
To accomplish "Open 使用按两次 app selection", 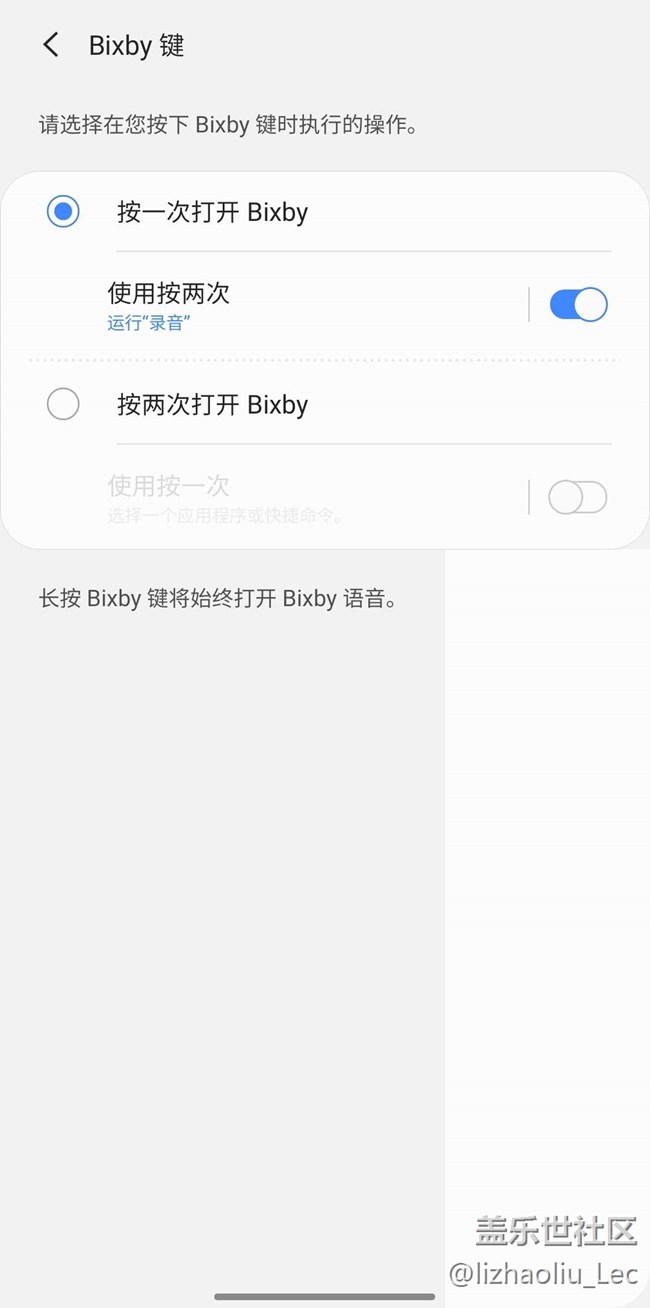I will (300, 304).
